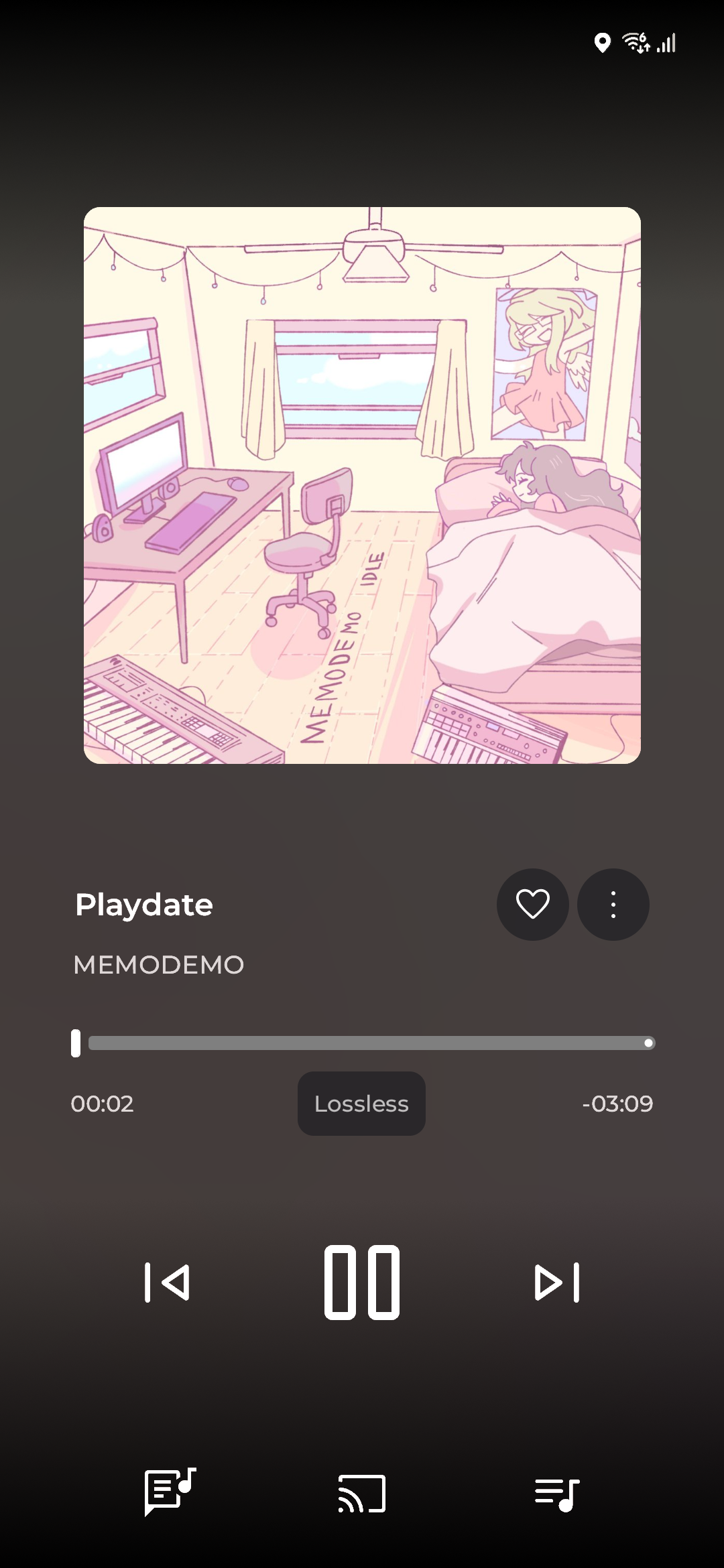Show lyrics for this song
Viewport: 724px width, 1568px height.
click(170, 1492)
